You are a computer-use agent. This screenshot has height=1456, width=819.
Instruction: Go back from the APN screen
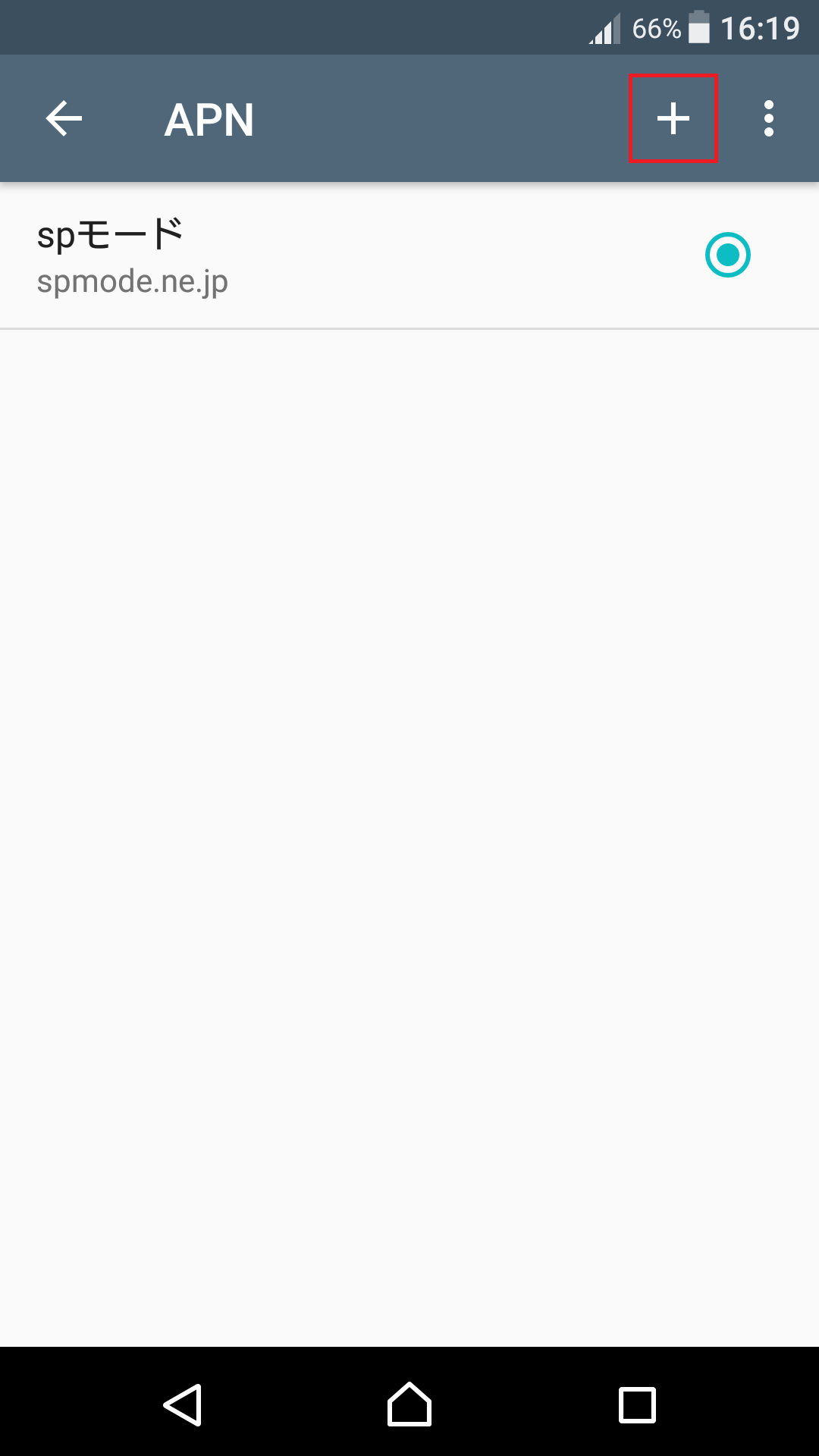64,119
